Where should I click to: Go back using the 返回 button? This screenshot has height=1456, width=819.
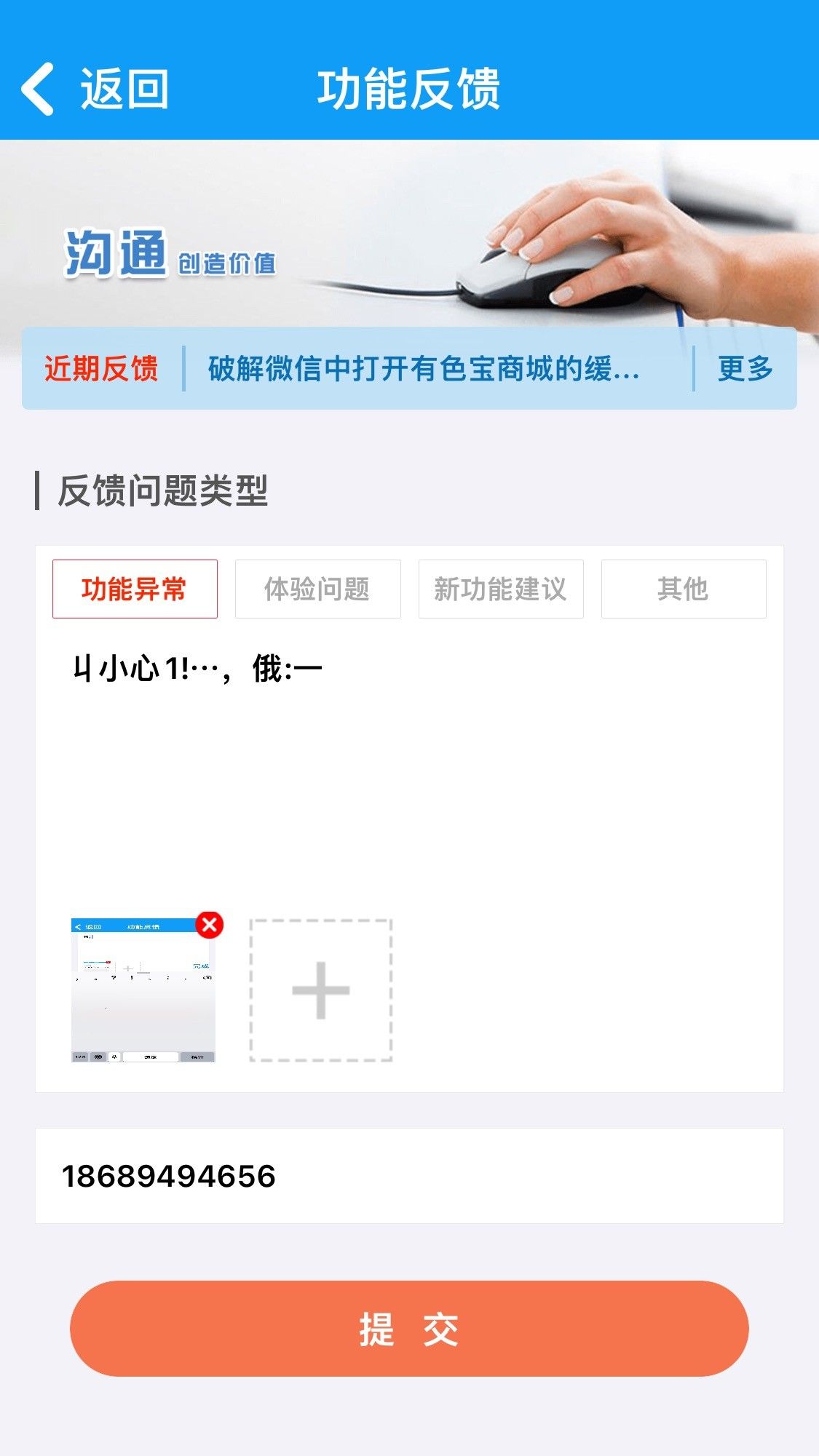pos(95,89)
